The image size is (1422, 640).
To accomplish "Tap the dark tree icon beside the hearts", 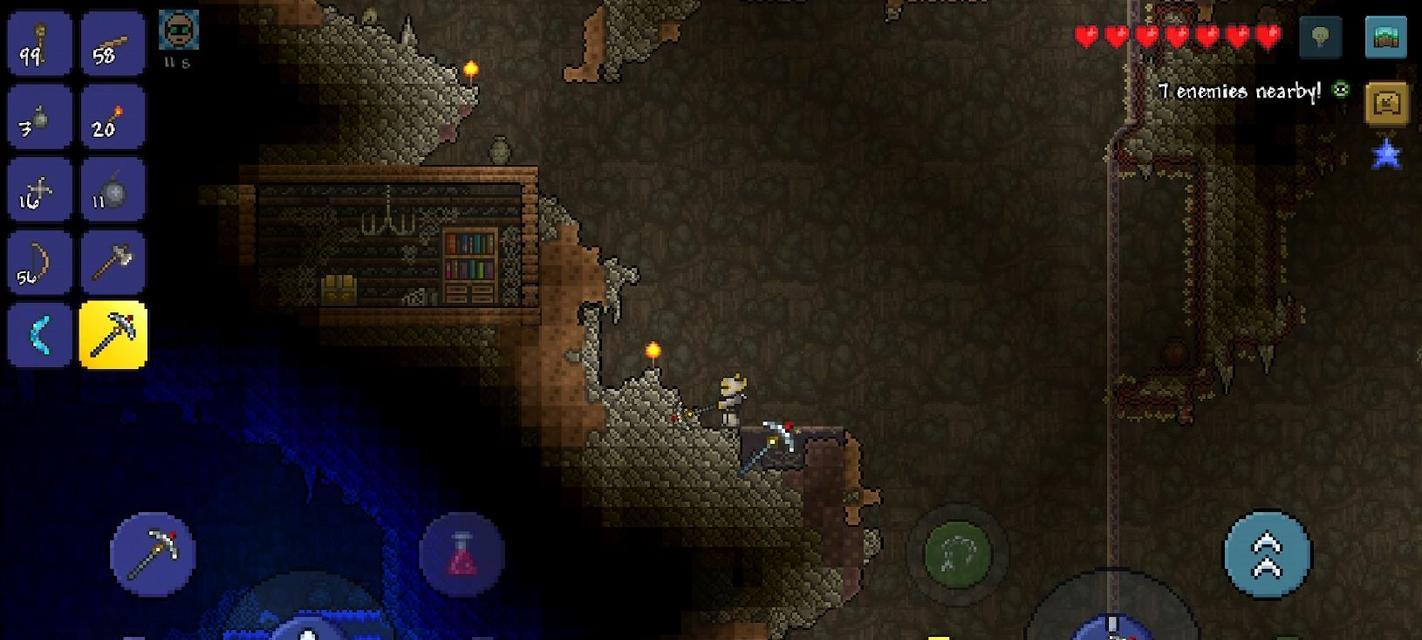I will point(1320,38).
